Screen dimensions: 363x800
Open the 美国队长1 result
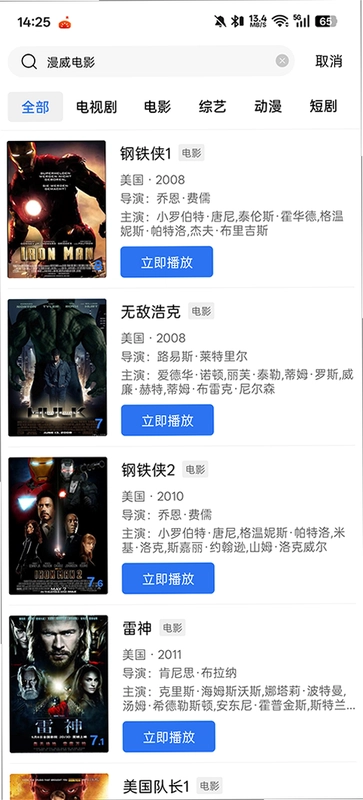pyautogui.click(x=157, y=786)
